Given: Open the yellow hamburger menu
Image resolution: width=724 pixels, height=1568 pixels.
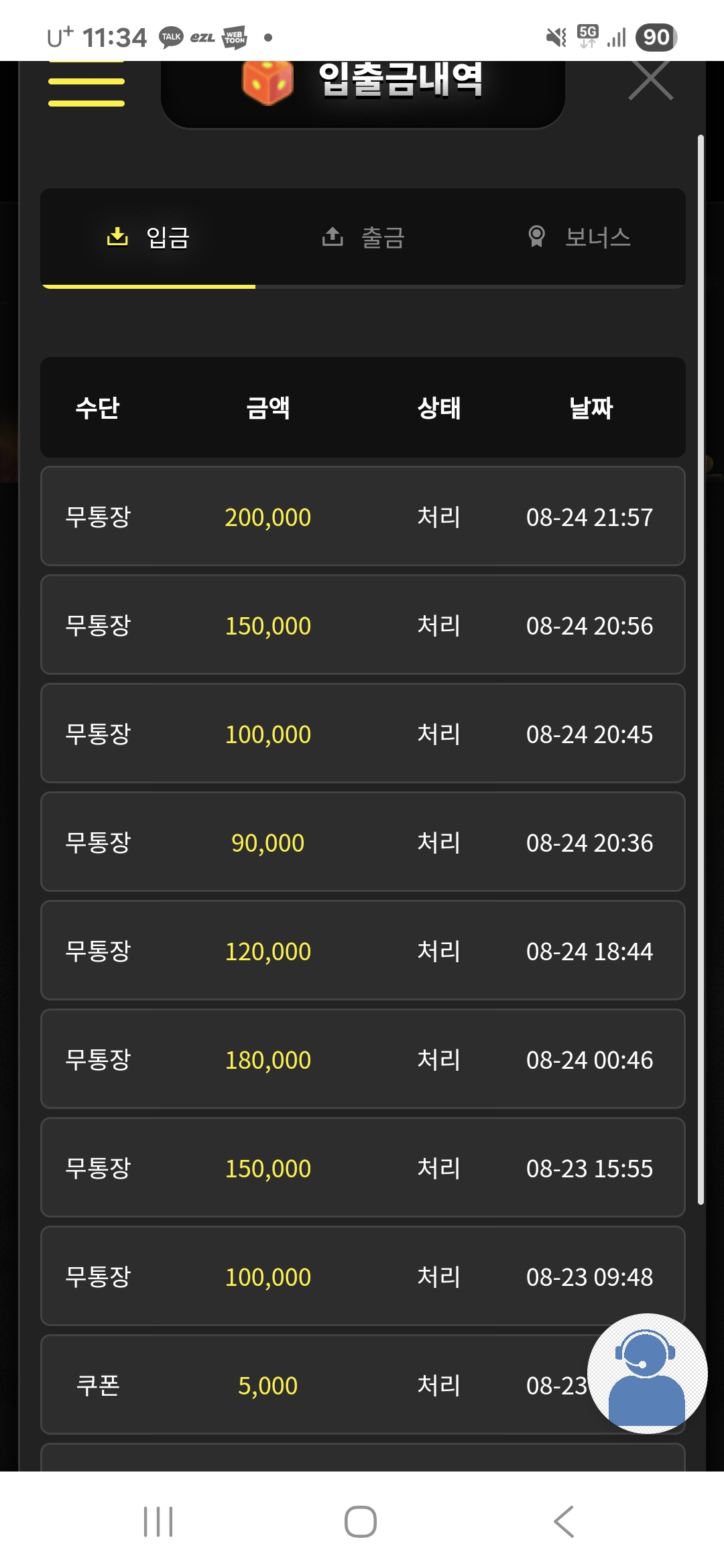Looking at the screenshot, I should click(86, 83).
